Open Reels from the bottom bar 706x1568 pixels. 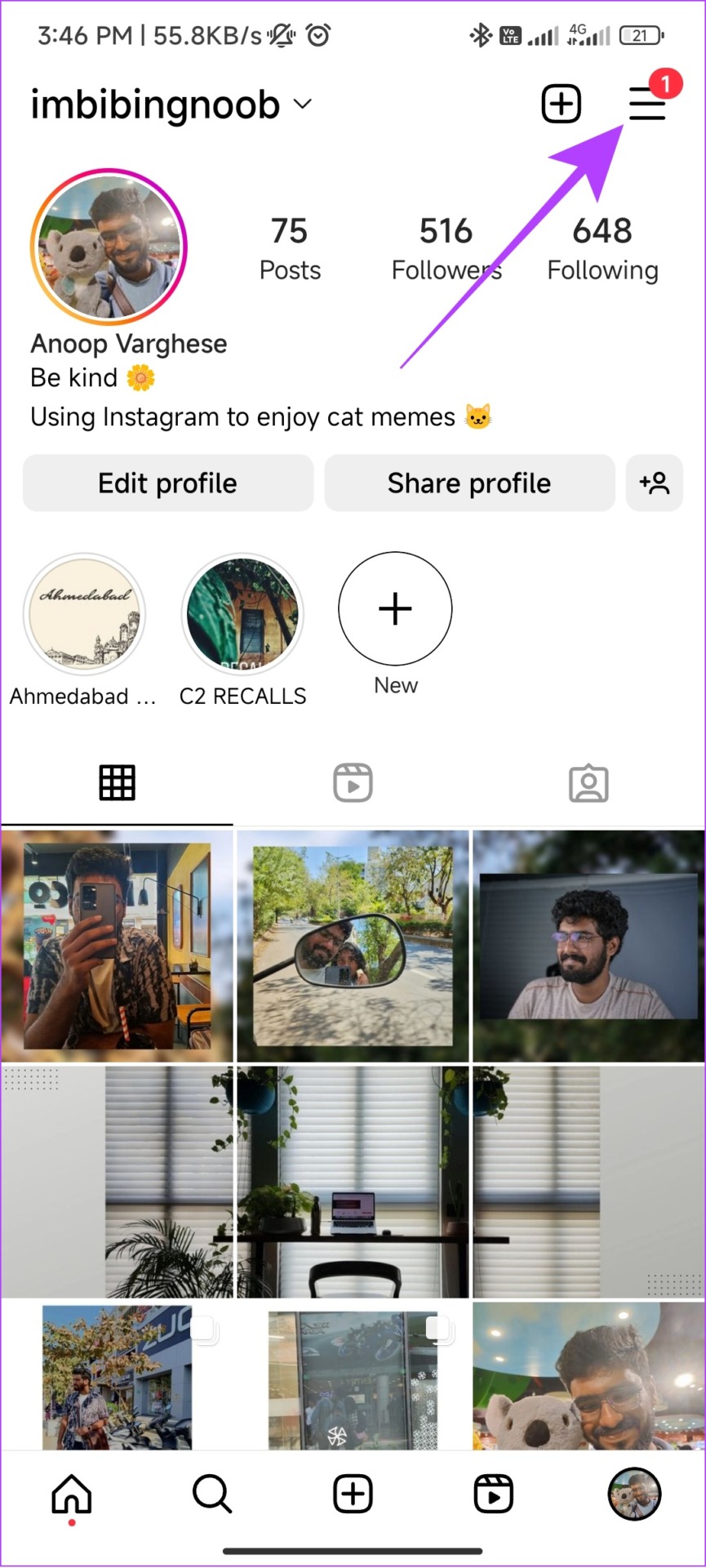(494, 1494)
